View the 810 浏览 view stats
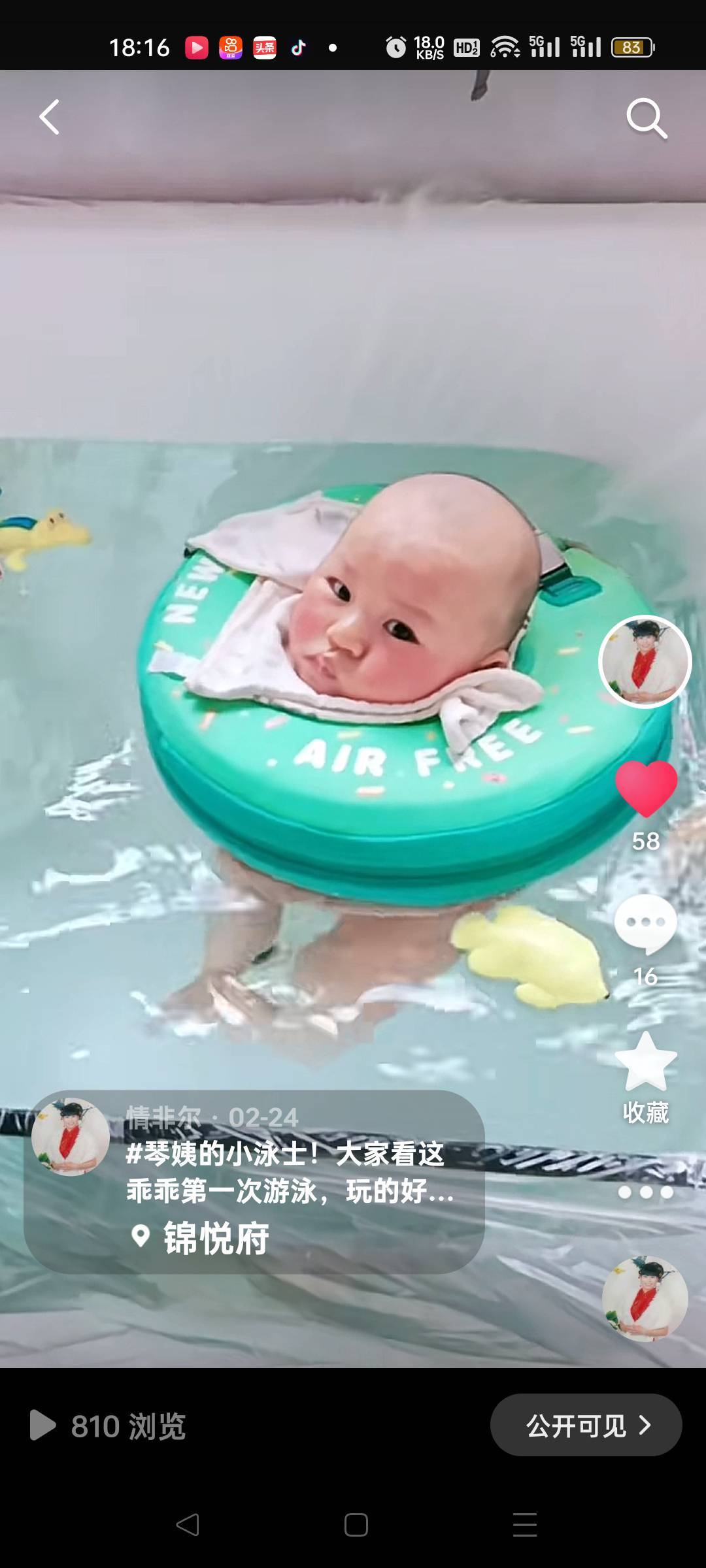The image size is (706, 1568). coord(109,1426)
